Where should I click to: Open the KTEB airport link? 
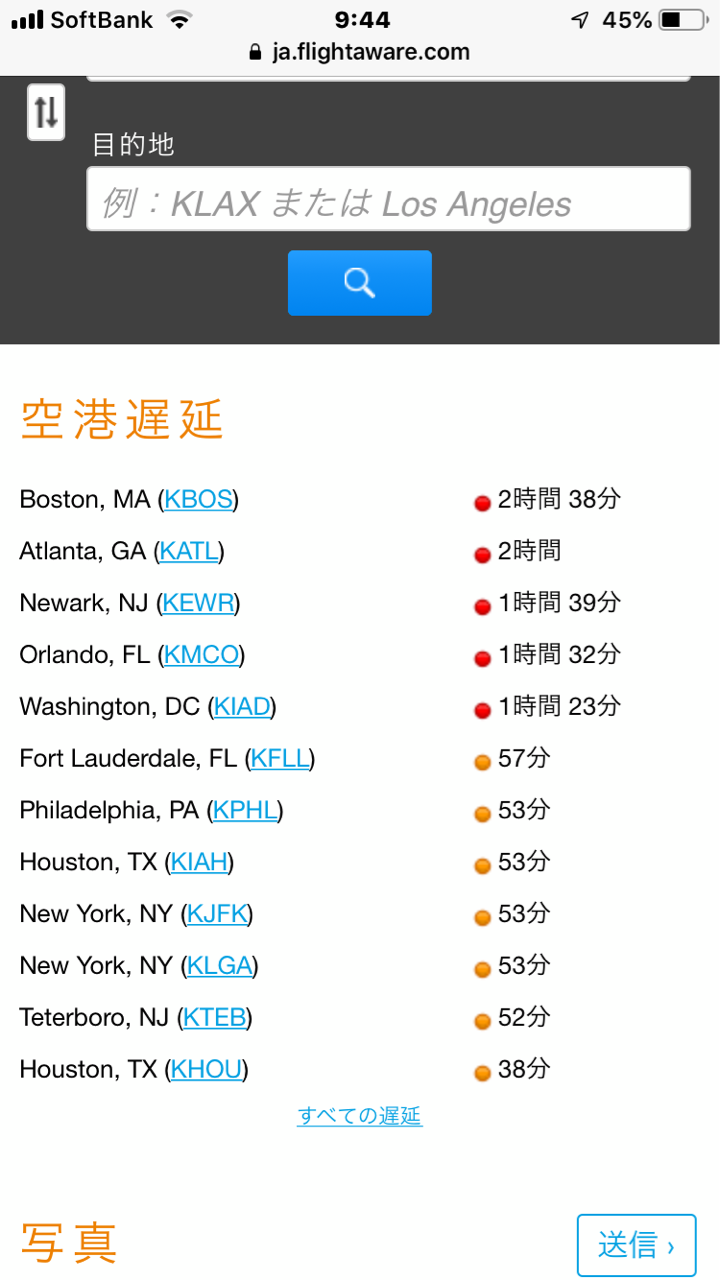pos(214,1019)
